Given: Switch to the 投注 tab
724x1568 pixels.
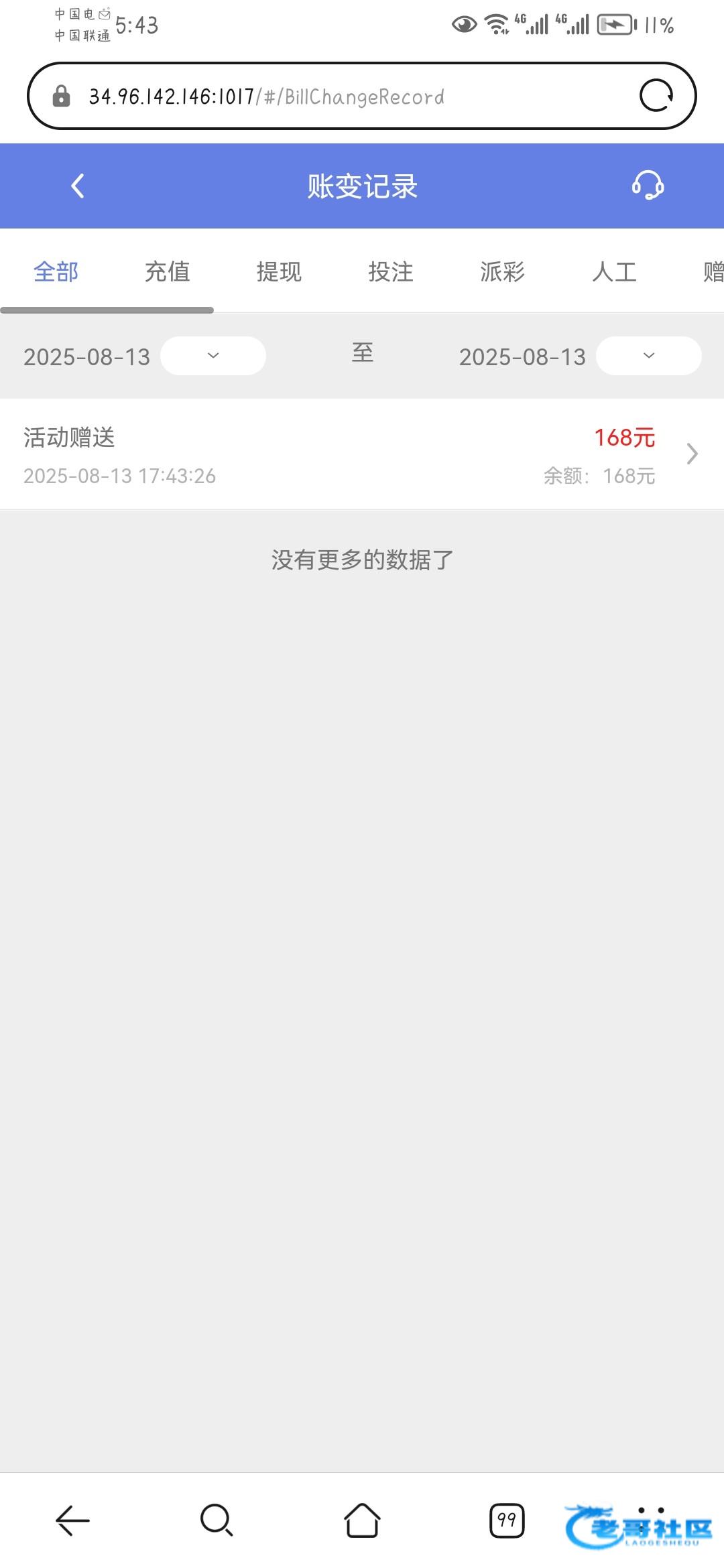Looking at the screenshot, I should 391,272.
